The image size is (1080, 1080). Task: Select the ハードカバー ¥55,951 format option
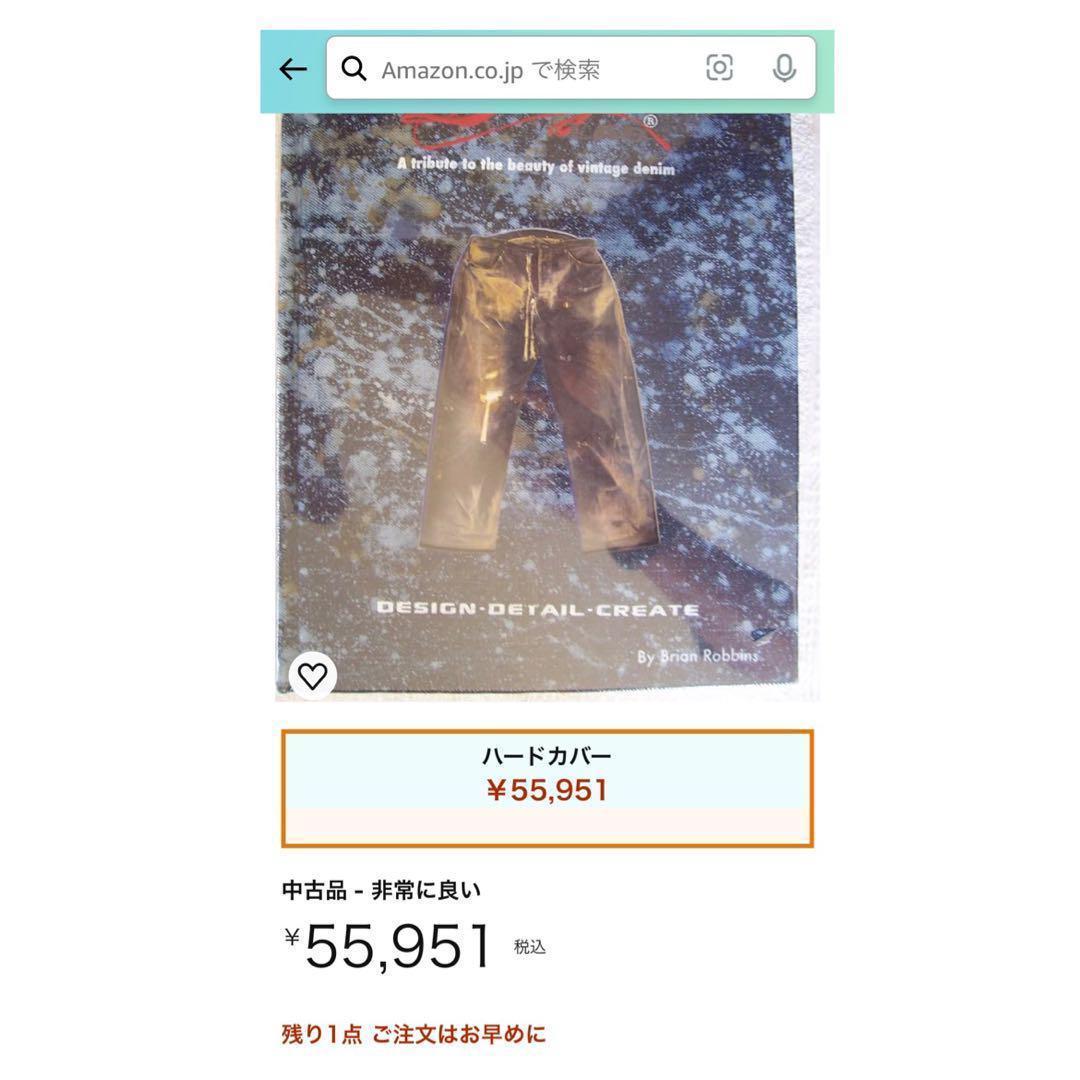click(x=547, y=788)
